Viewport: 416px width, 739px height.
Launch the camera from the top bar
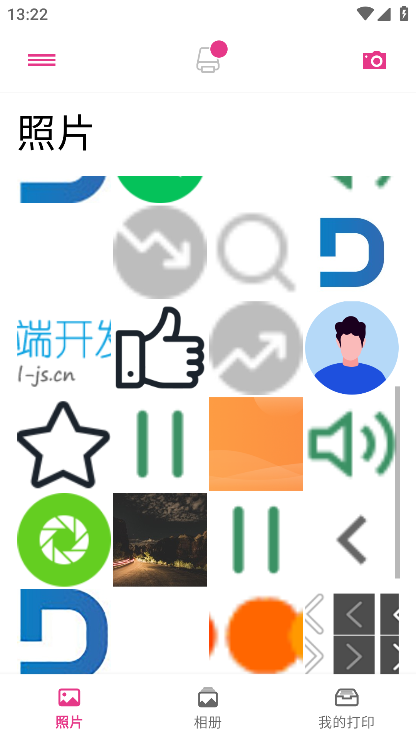click(x=374, y=60)
